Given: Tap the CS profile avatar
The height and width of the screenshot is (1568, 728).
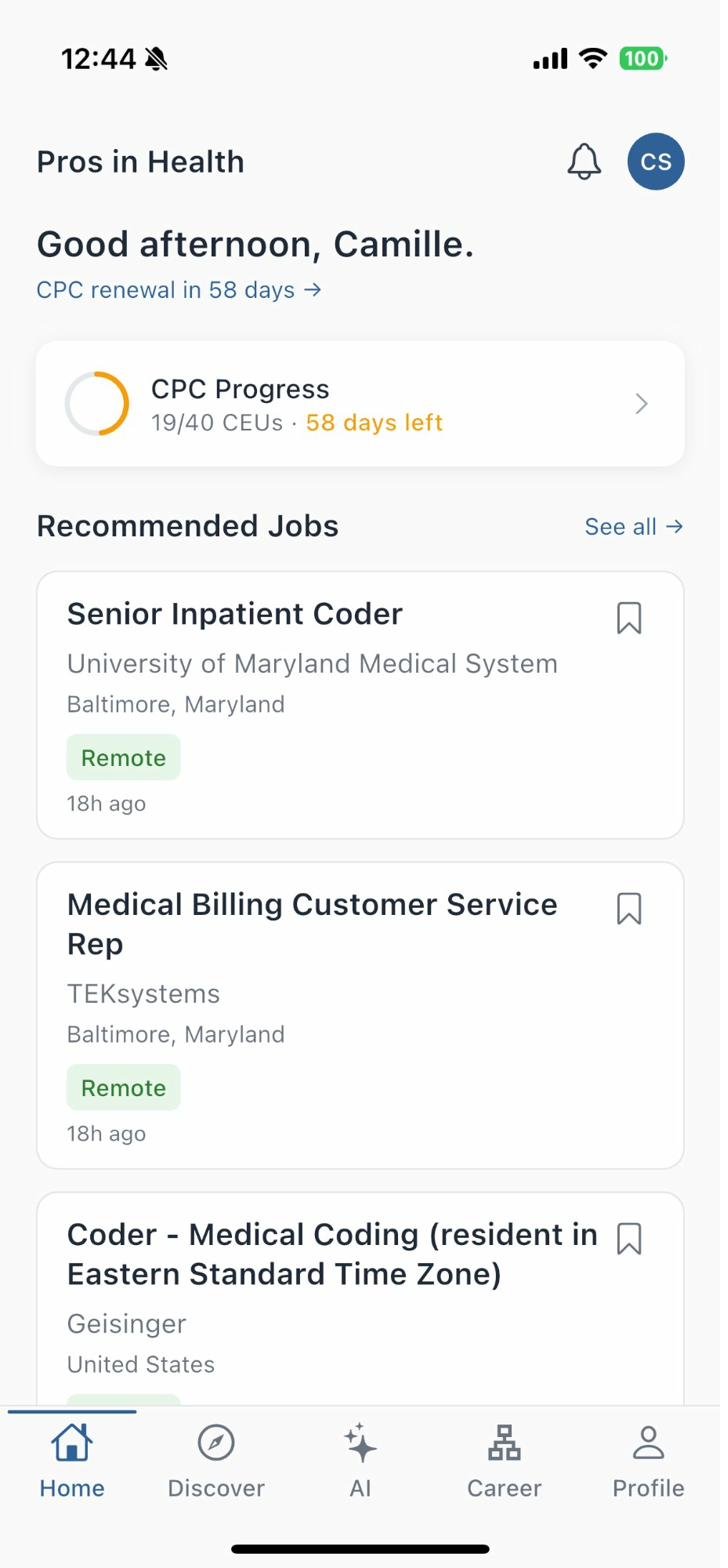Looking at the screenshot, I should pyautogui.click(x=655, y=161).
